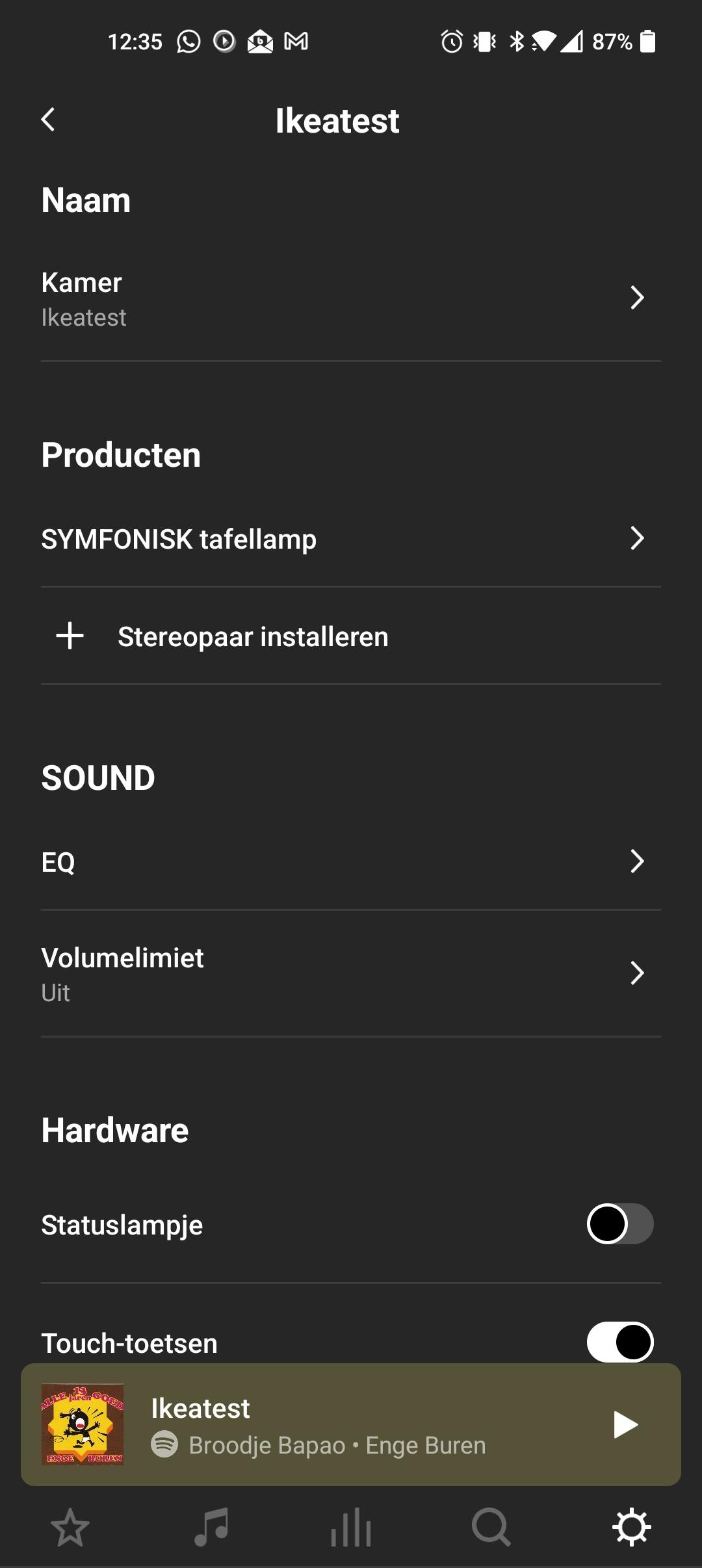Tap Stereopaar installeren
This screenshot has height=1568, width=702.
click(253, 636)
